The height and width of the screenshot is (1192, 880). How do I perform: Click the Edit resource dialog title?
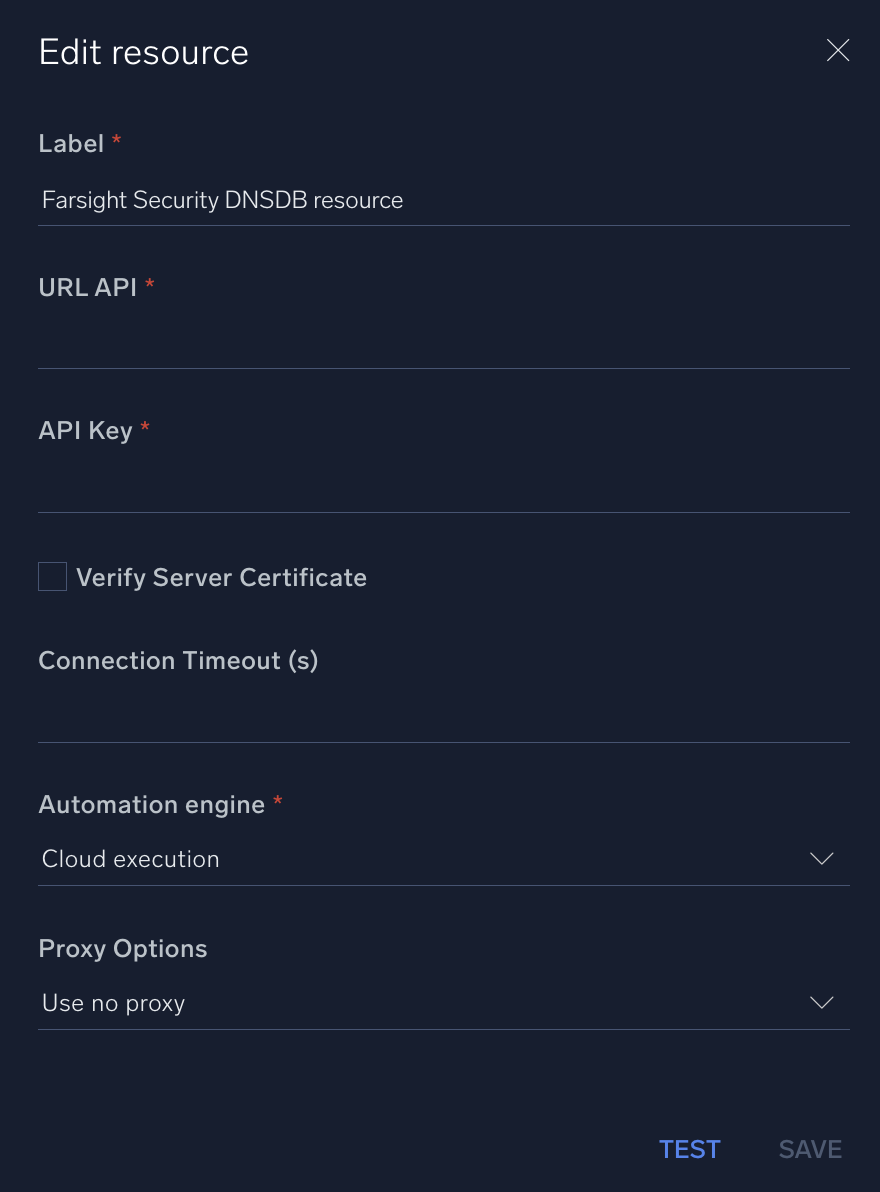[x=143, y=51]
